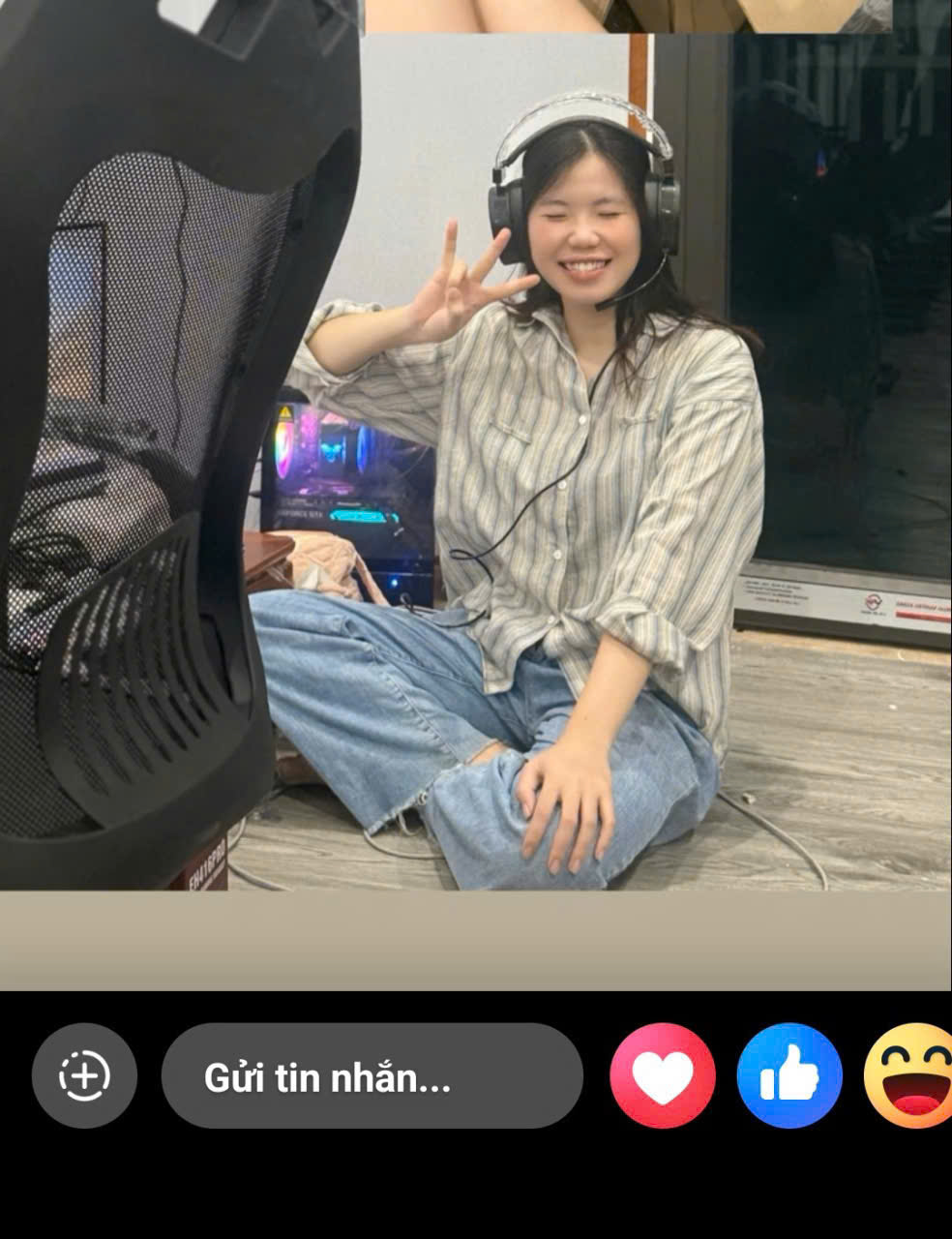Tap the 'Gửi tin nhắn...' message field
This screenshot has width=952, height=1239.
coord(372,1076)
